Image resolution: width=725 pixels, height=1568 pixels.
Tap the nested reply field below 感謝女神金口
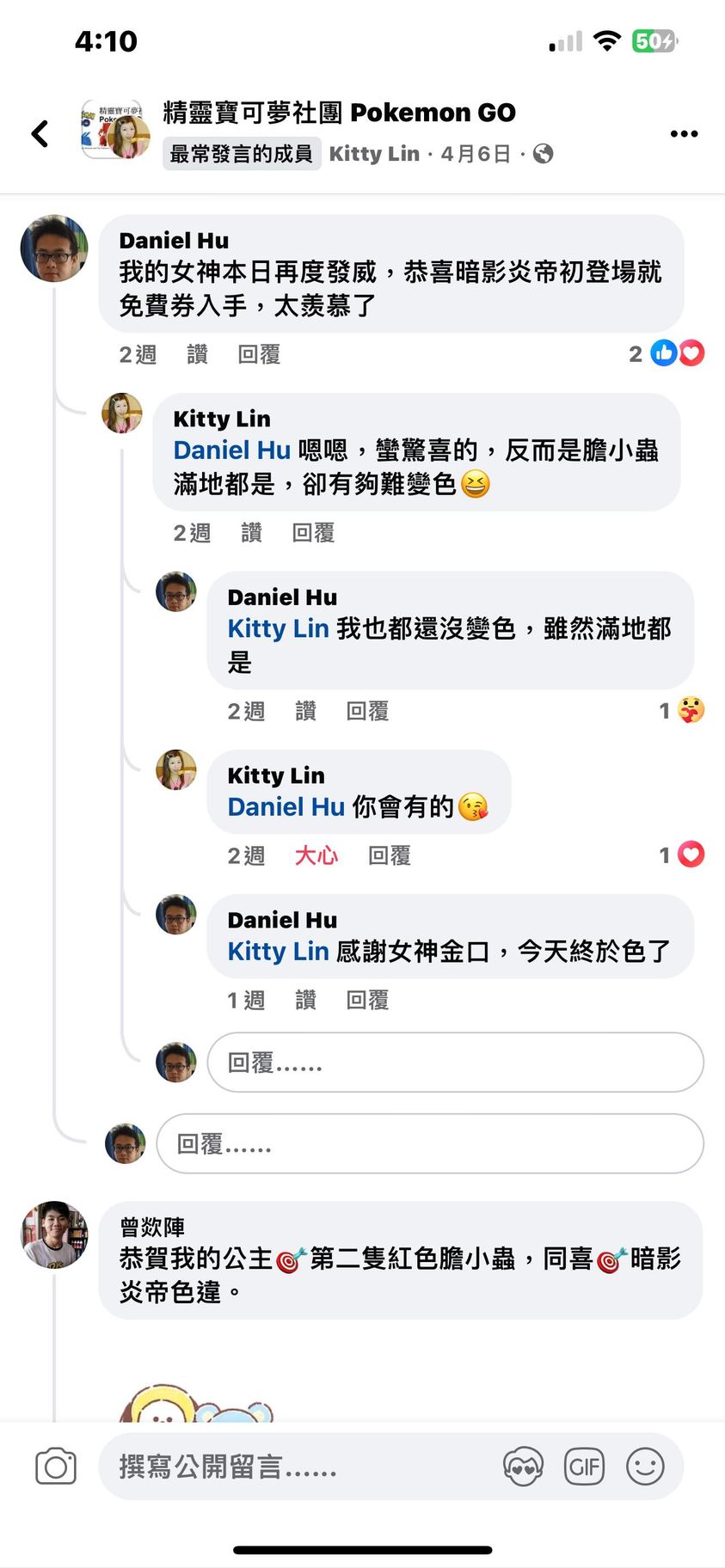coord(455,1063)
